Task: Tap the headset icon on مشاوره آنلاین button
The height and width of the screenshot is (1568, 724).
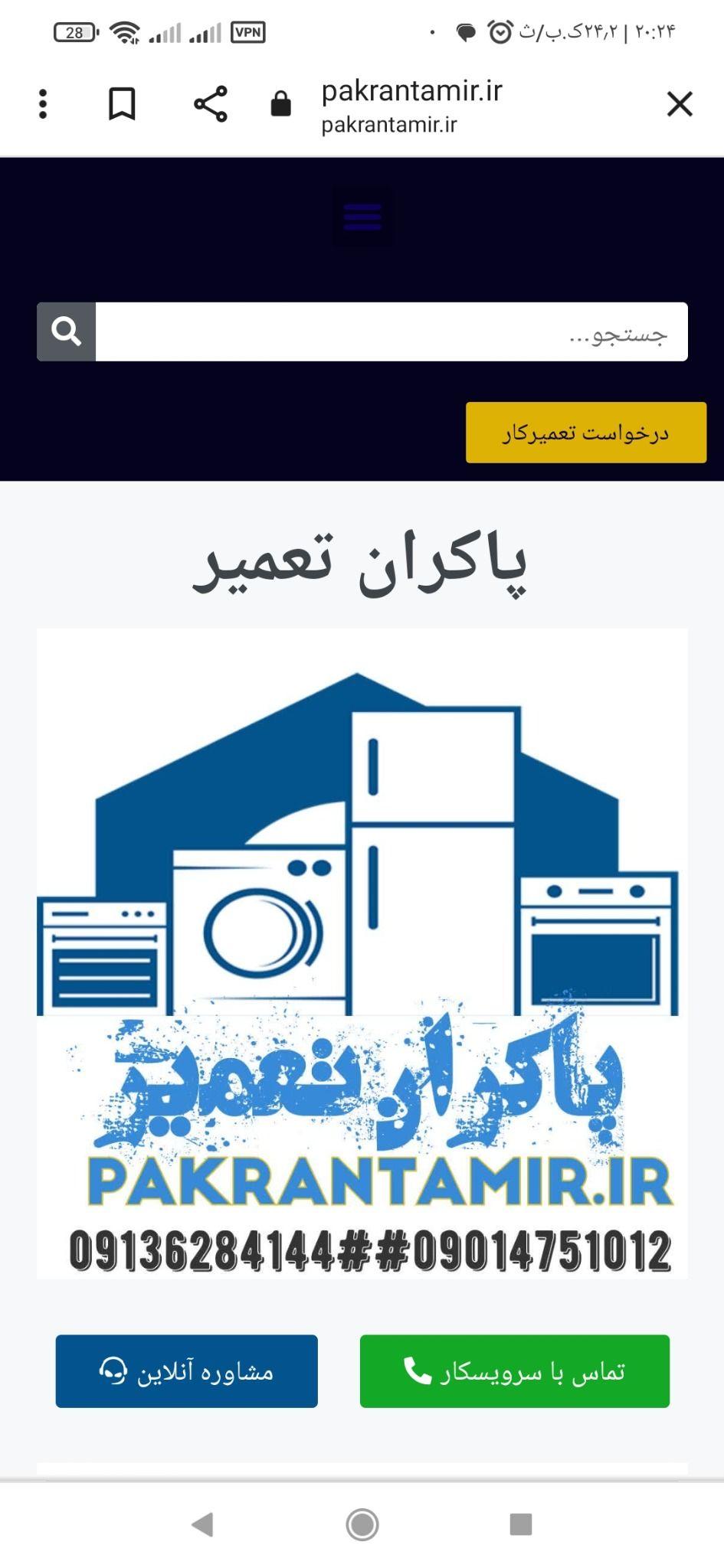Action: 113,1370
